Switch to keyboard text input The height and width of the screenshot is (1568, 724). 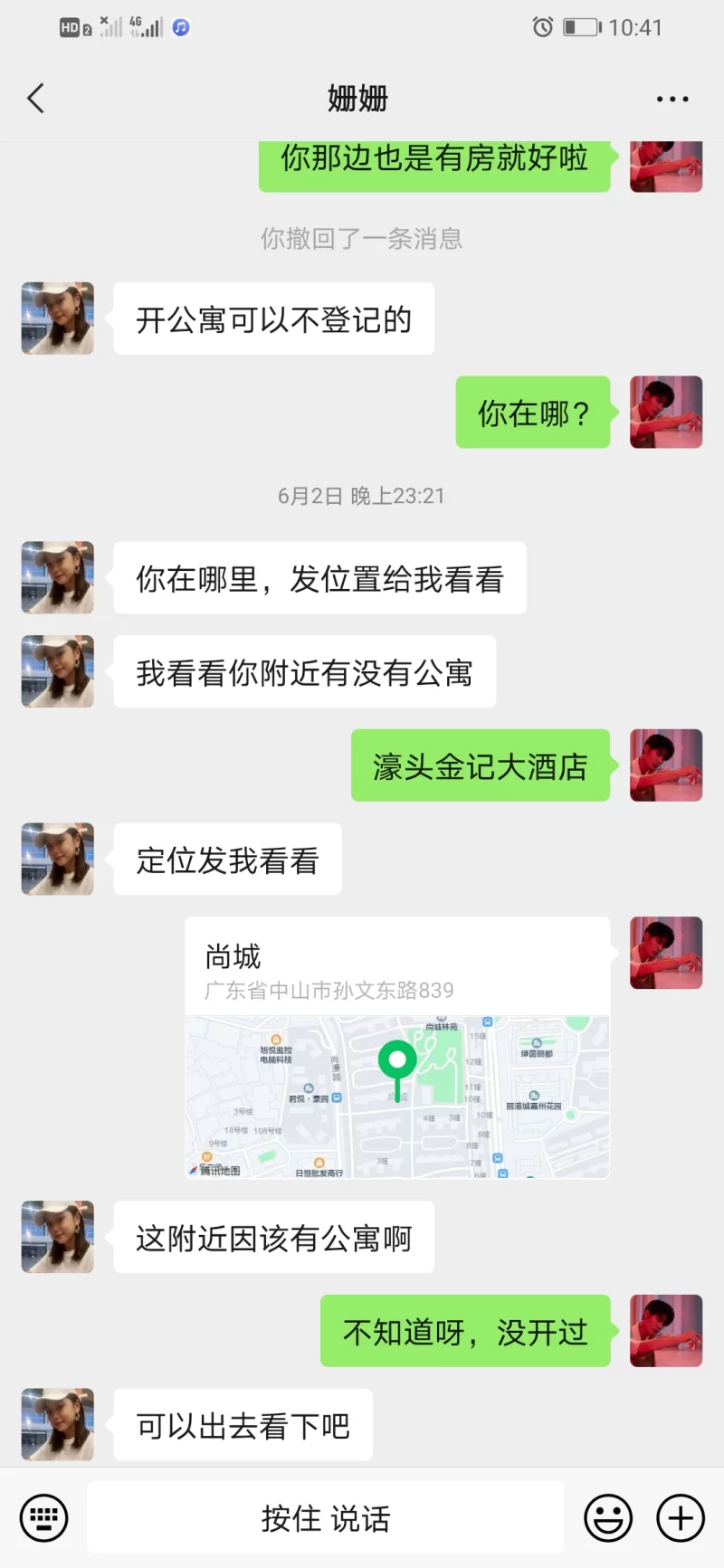(43, 1517)
